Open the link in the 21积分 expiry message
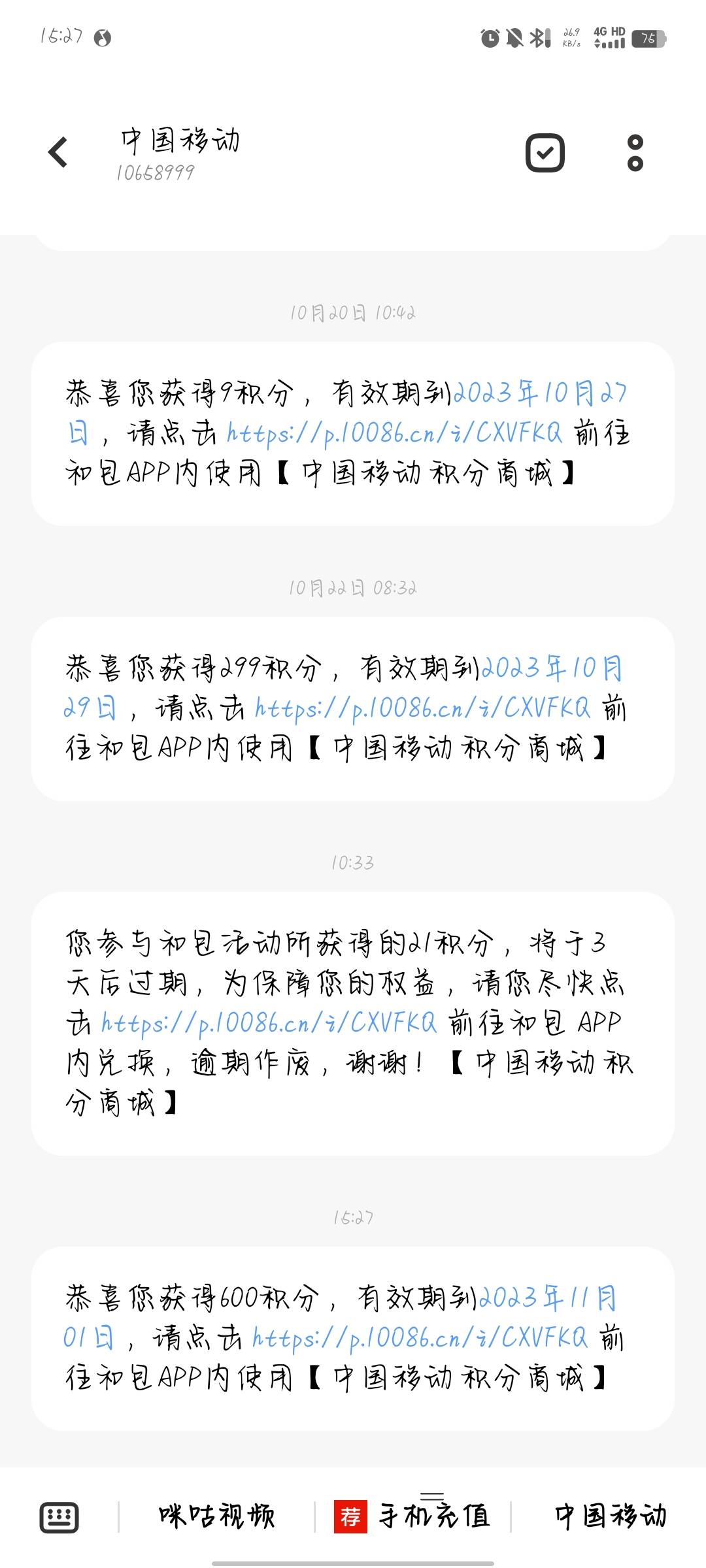 268,1022
